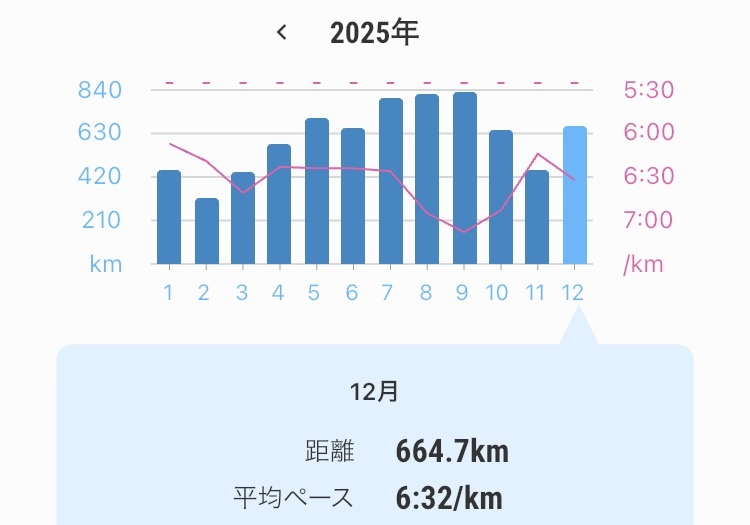The image size is (750, 525).
Task: Select the month 1 bar in the chart
Action: tap(169, 217)
